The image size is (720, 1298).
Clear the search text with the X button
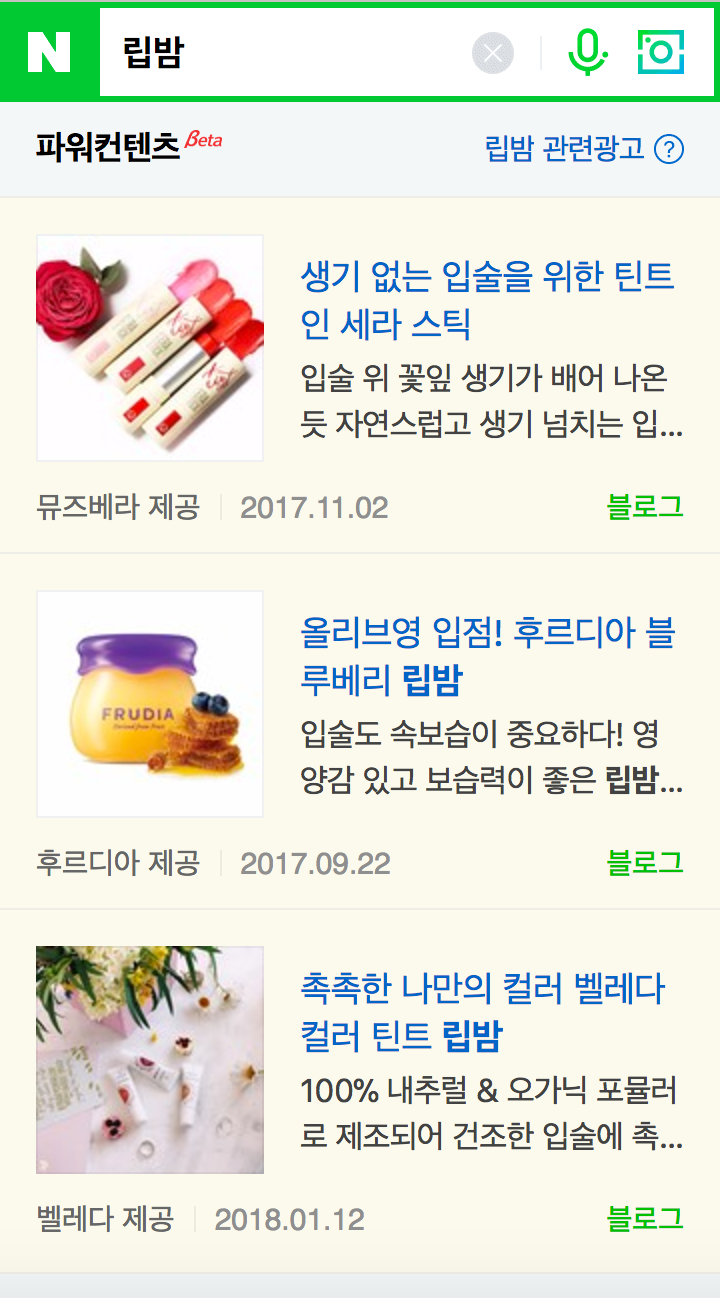coord(493,53)
